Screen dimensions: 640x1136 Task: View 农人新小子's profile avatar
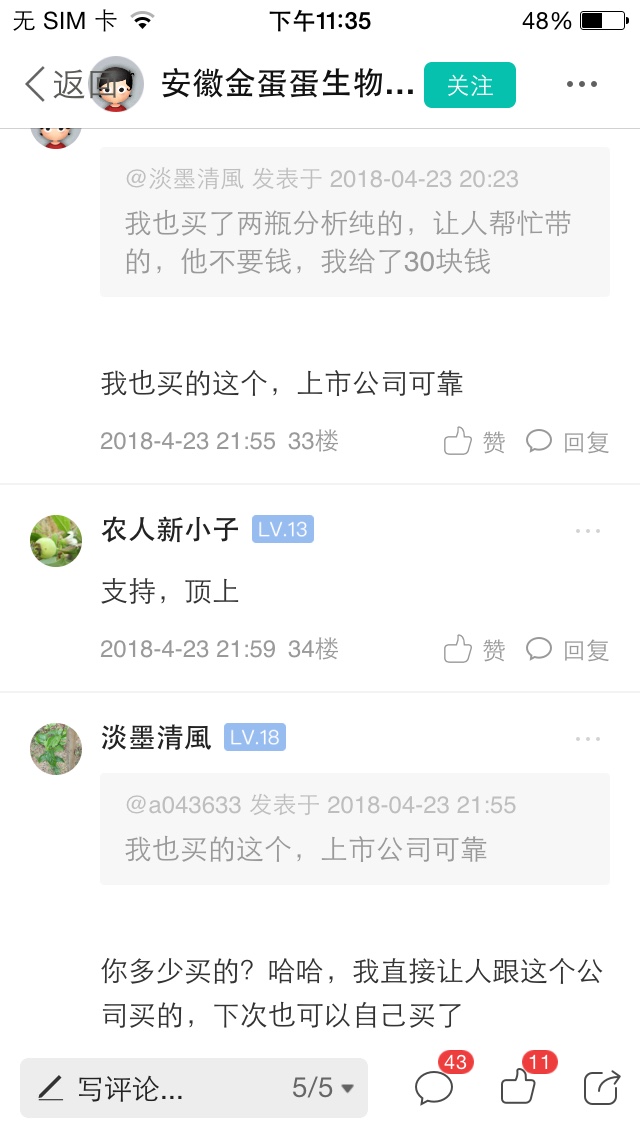coord(56,540)
